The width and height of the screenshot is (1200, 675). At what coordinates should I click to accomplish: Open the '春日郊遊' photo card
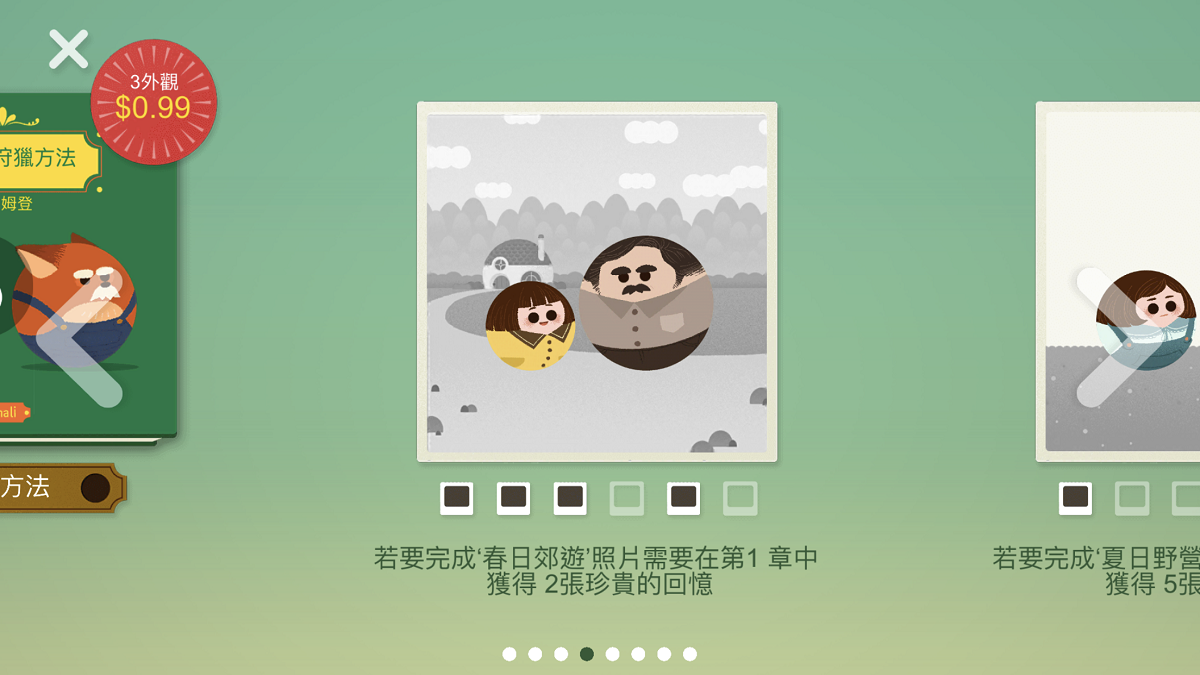click(x=597, y=282)
